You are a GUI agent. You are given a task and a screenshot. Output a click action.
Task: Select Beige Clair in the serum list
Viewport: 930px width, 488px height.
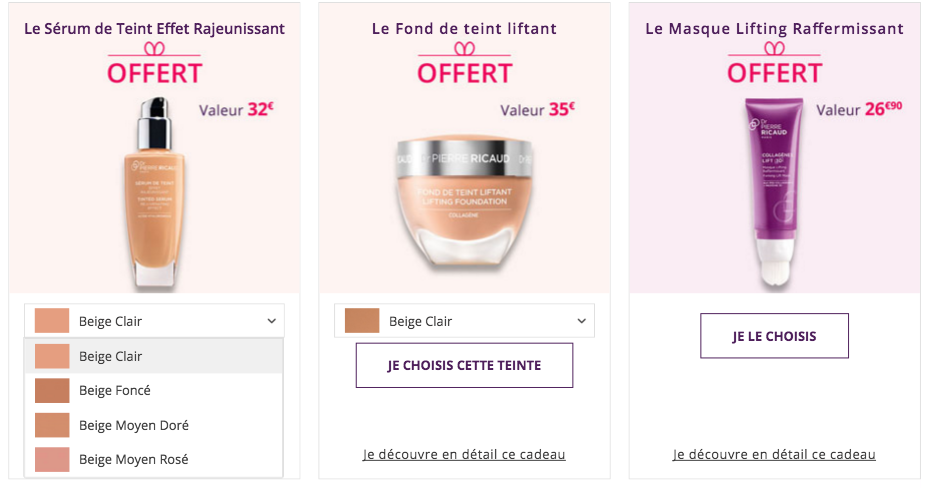154,356
